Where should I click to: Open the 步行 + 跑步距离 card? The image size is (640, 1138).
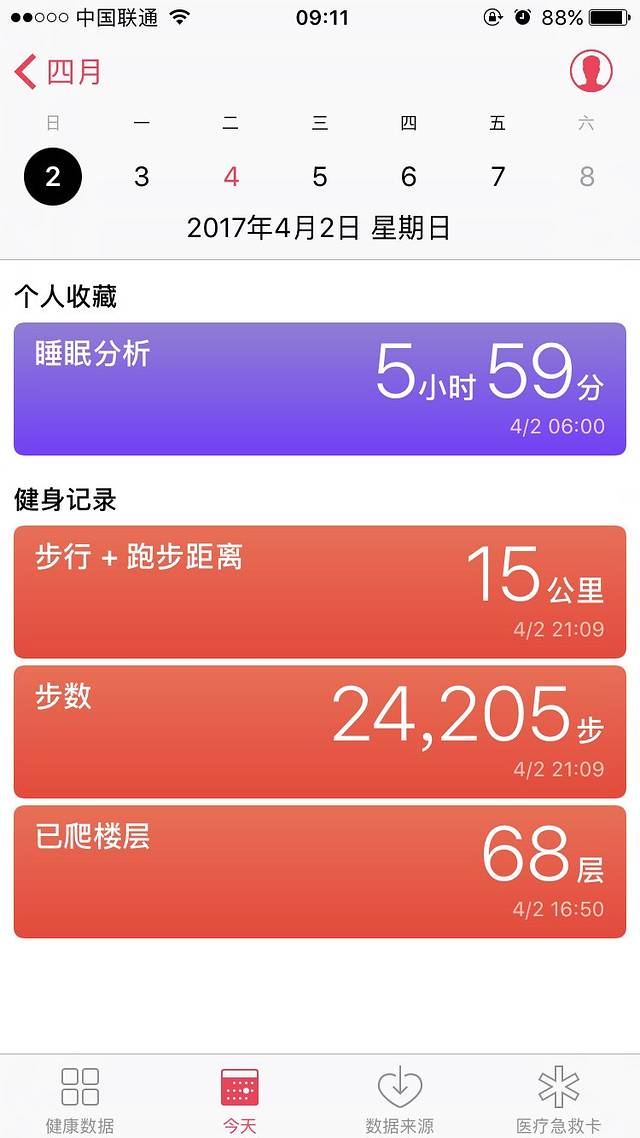point(320,592)
